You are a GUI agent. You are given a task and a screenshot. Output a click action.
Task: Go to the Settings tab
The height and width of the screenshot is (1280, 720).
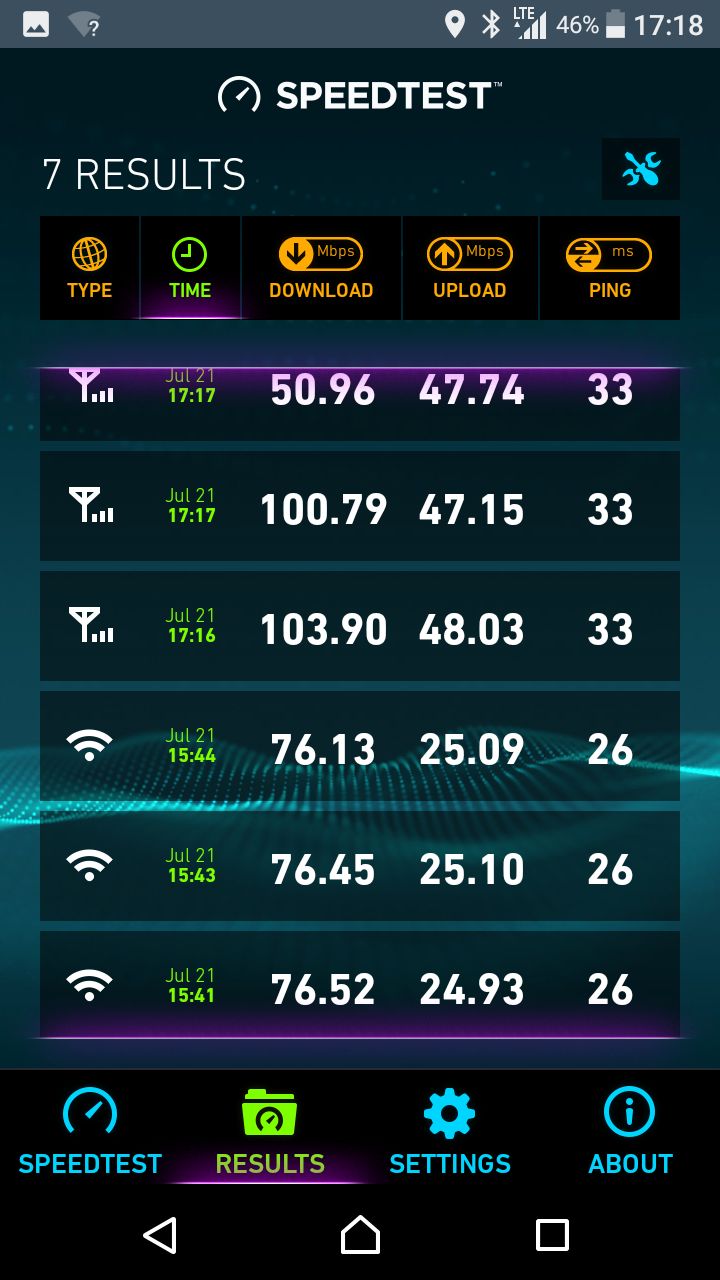450,1132
